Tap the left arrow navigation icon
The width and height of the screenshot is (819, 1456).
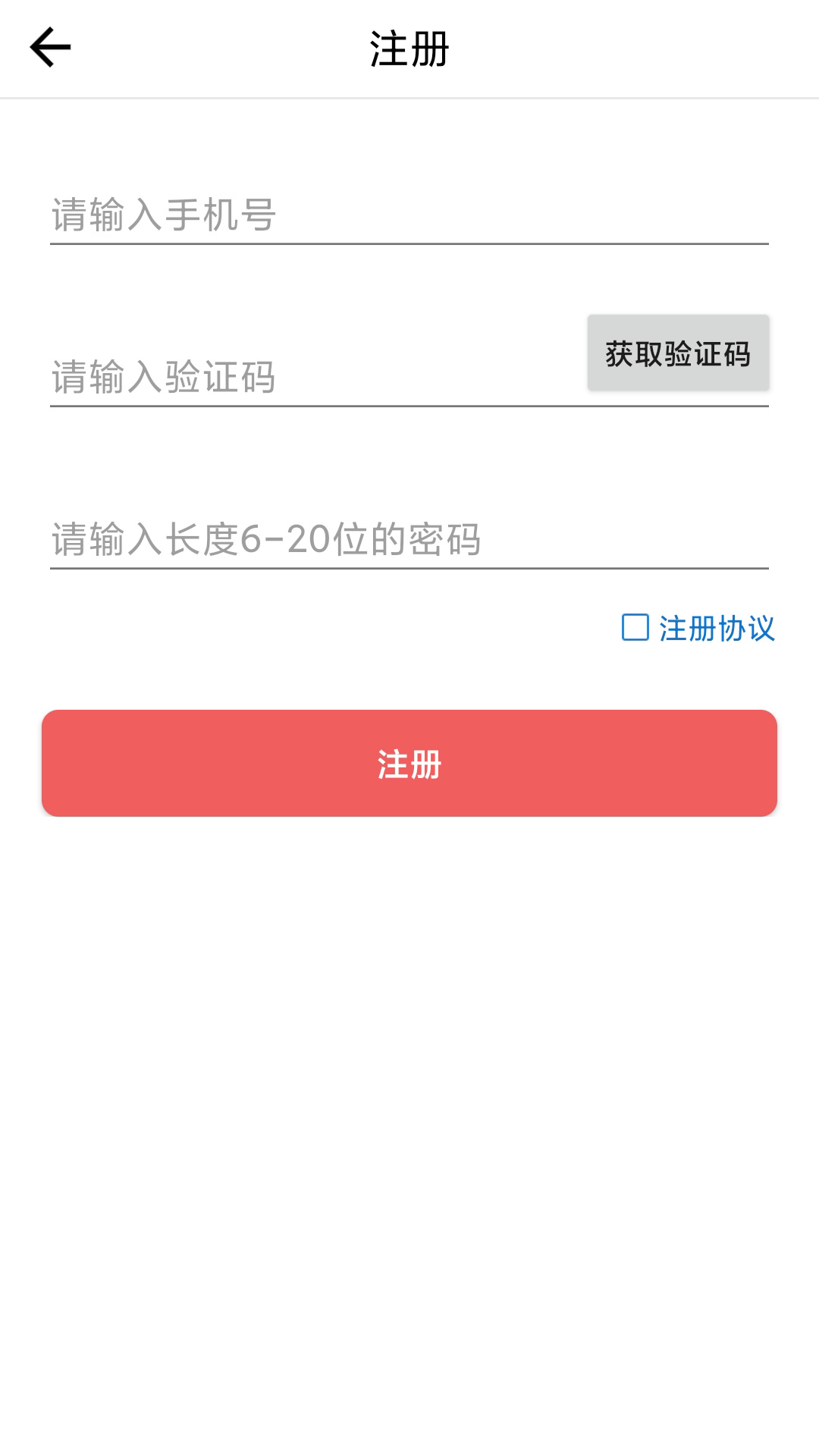pos(49,47)
